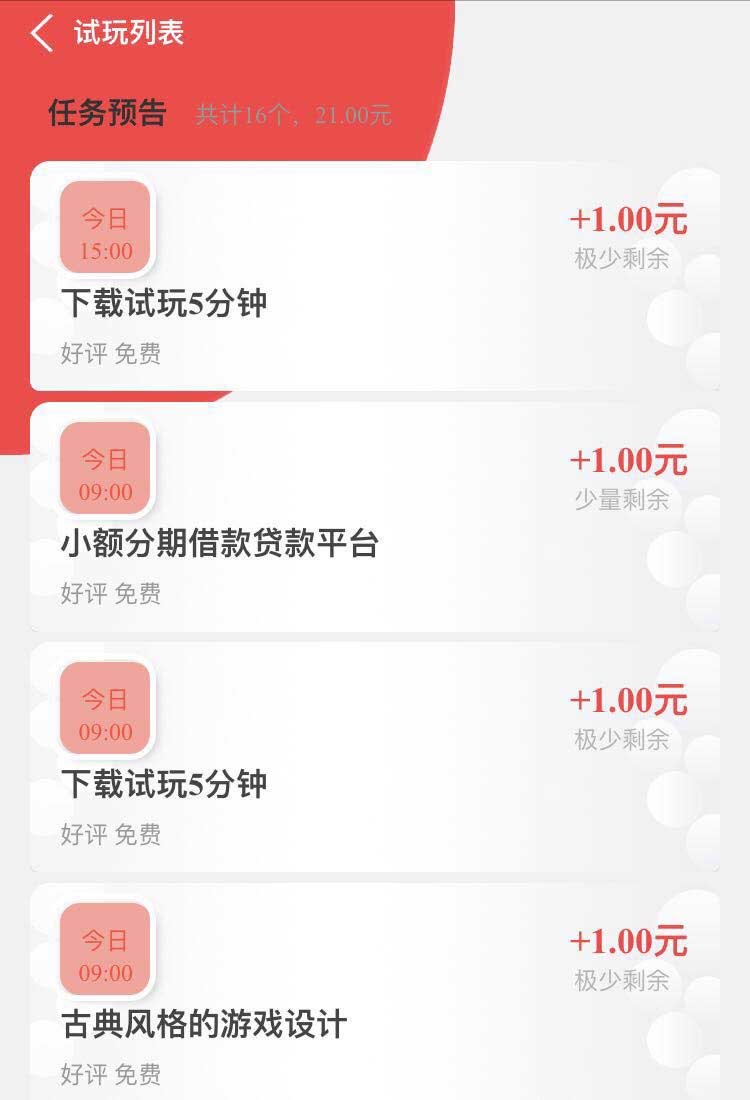Go back from the 试玩列表 page
750x1100 pixels.
(42, 33)
